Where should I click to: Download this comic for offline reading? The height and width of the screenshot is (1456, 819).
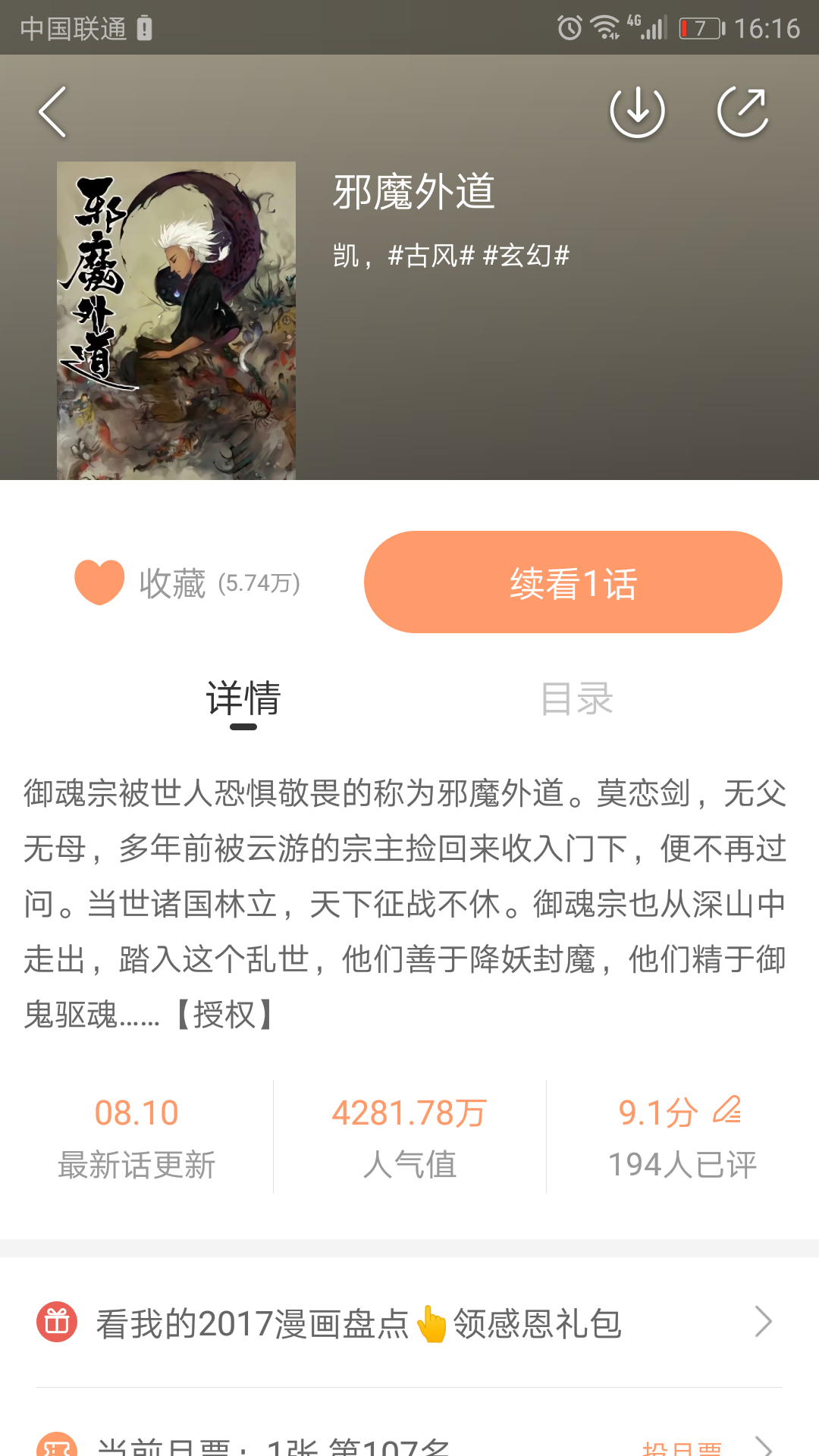[x=637, y=111]
